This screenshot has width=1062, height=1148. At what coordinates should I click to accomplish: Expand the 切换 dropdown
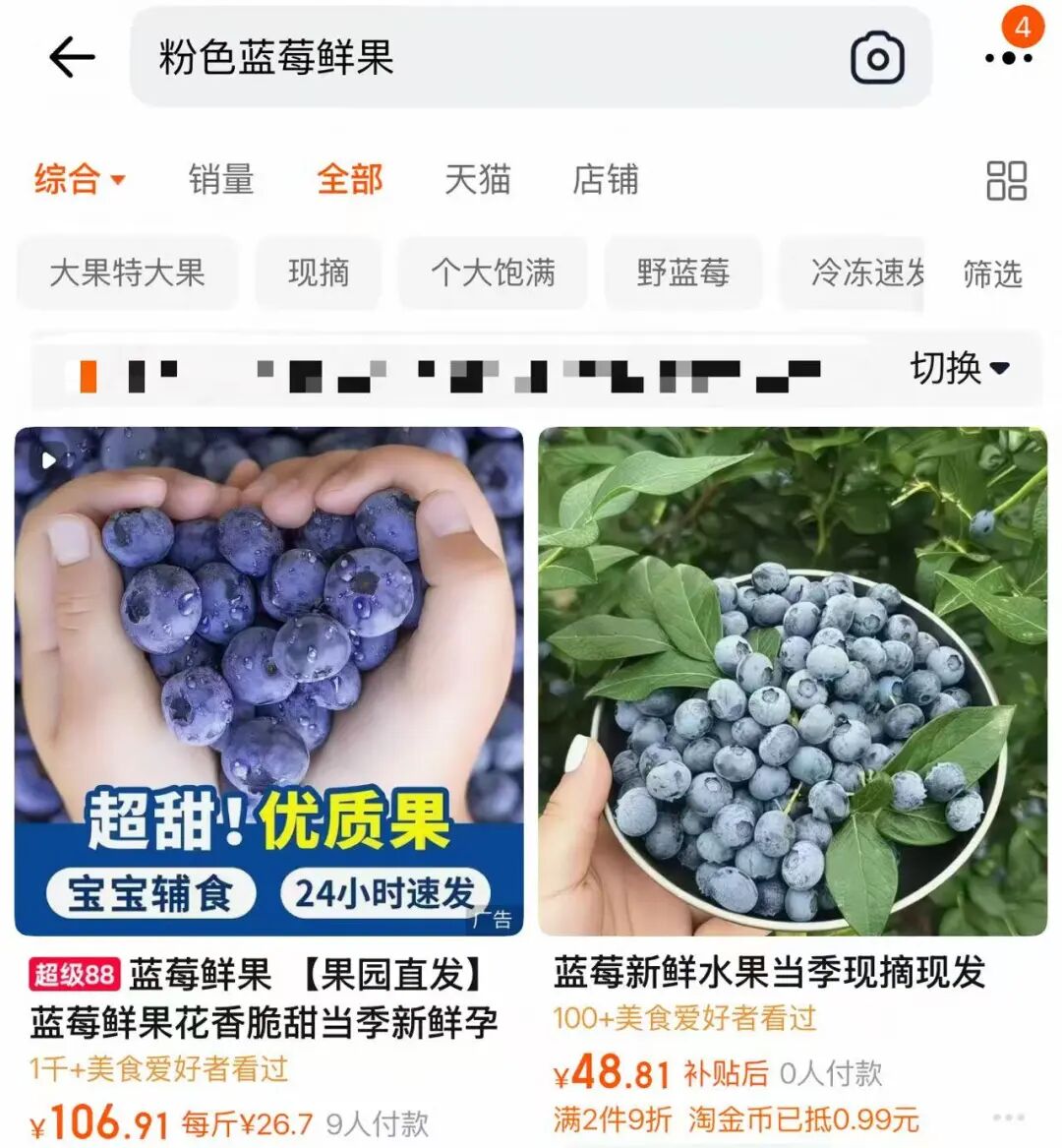[960, 368]
